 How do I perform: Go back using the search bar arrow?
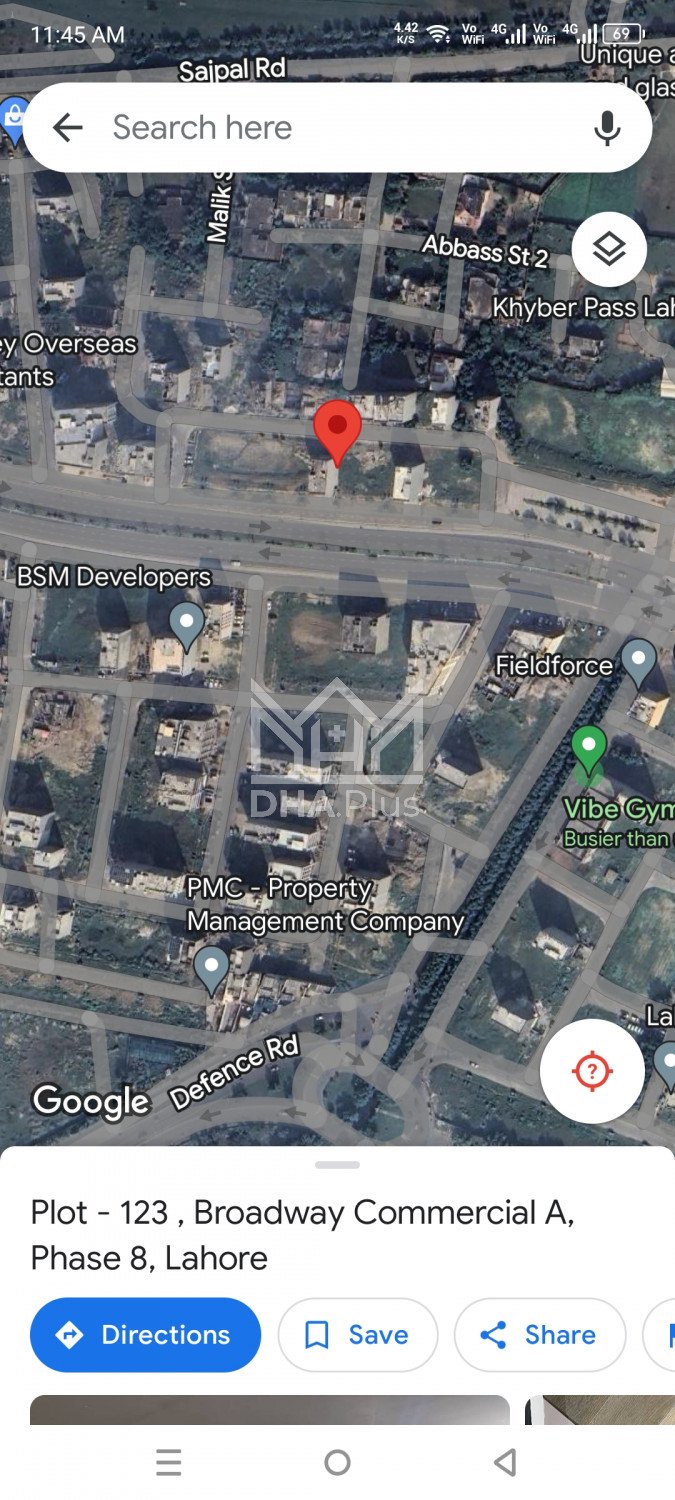coord(67,128)
